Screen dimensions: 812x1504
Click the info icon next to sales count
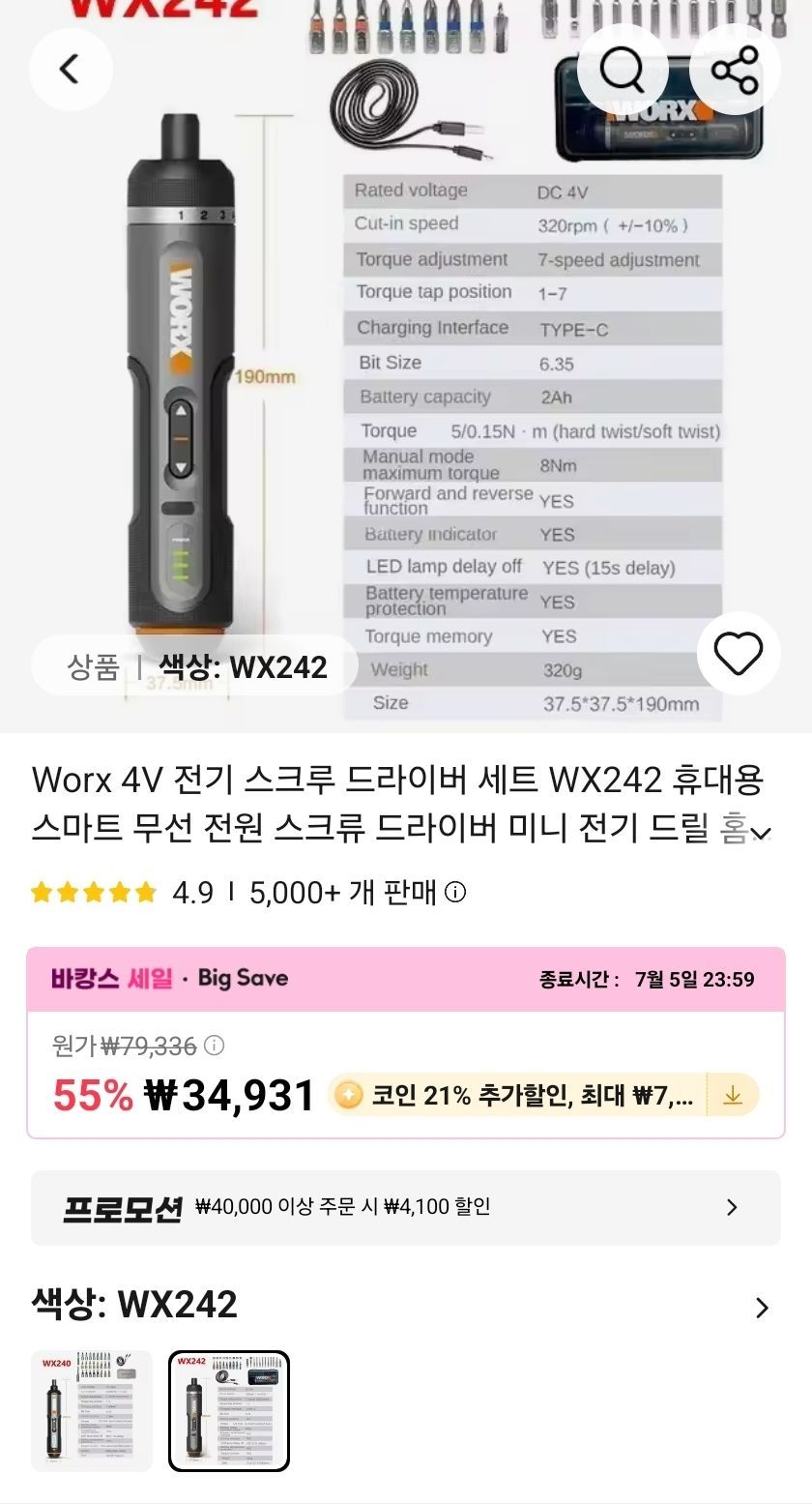point(457,893)
